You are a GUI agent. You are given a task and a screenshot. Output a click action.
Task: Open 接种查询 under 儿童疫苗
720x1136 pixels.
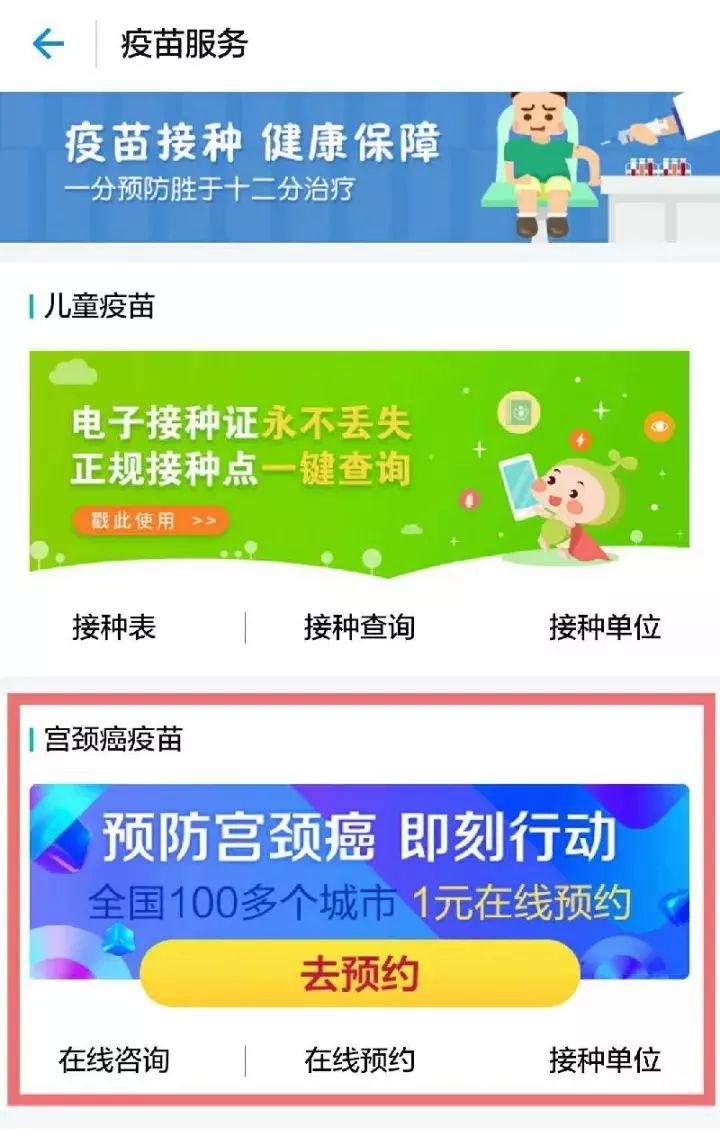359,628
